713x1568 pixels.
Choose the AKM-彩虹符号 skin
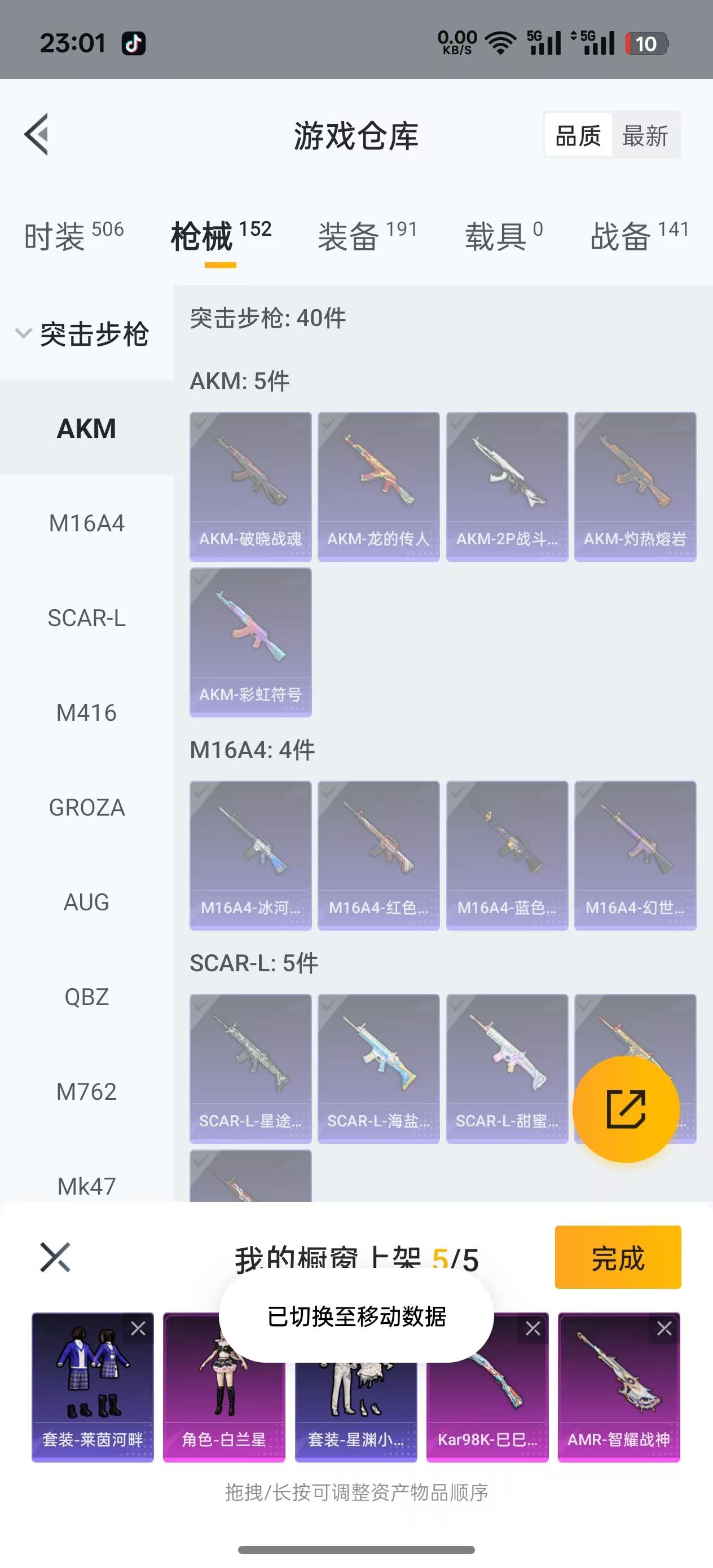(250, 641)
